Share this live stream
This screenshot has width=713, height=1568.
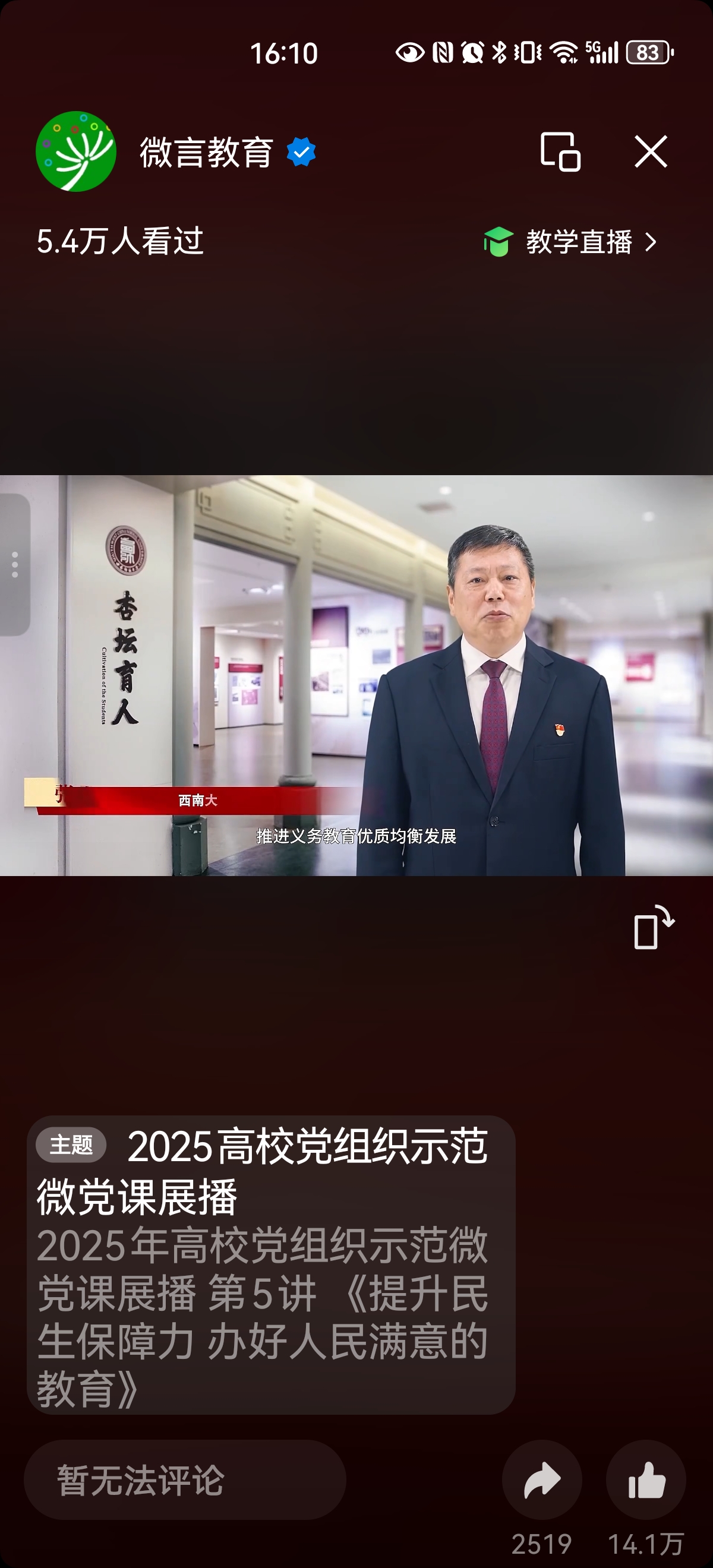pos(542,1480)
